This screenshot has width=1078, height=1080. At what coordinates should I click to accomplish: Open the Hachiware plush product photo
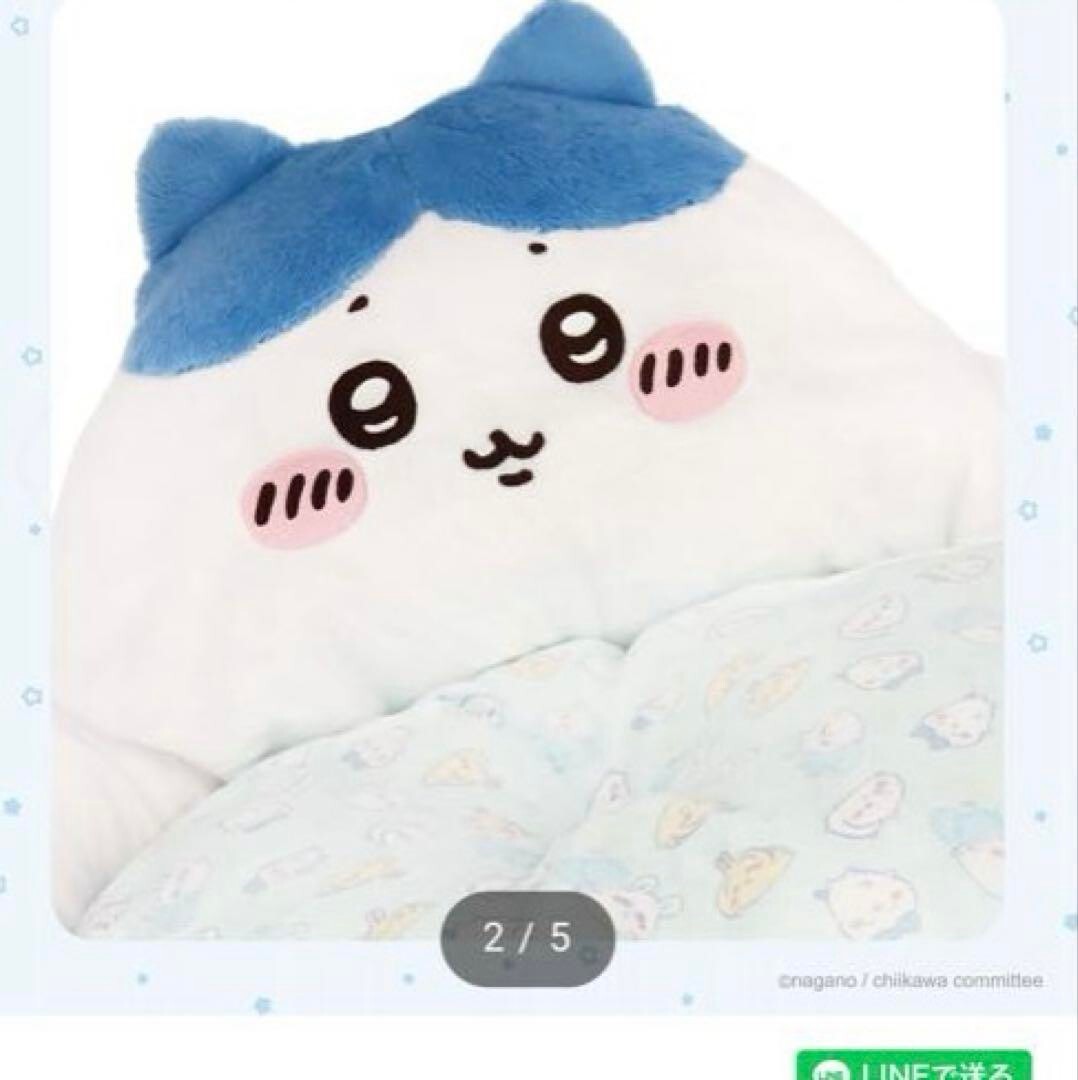click(527, 470)
